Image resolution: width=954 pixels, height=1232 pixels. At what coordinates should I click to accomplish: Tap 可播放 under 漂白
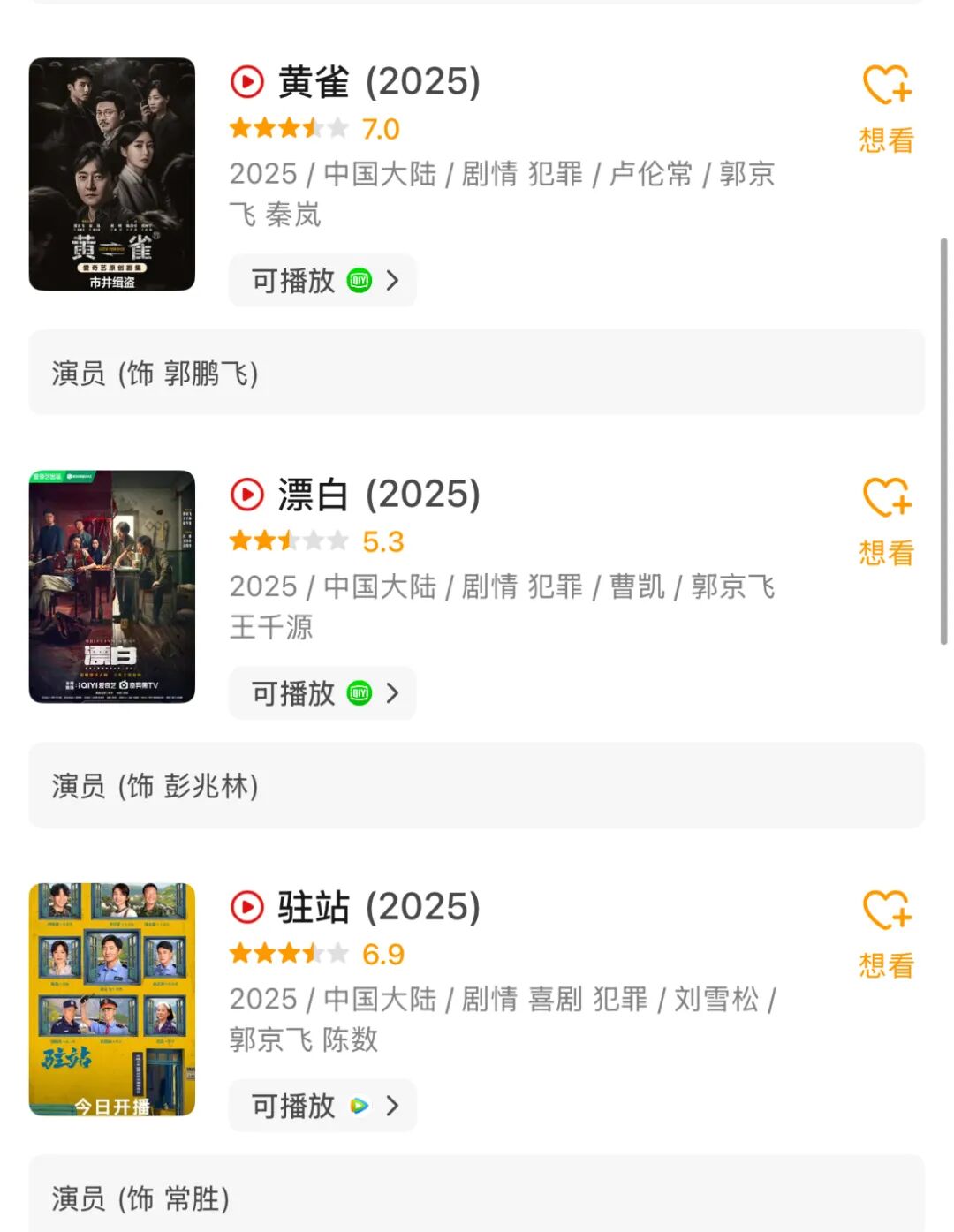322,693
